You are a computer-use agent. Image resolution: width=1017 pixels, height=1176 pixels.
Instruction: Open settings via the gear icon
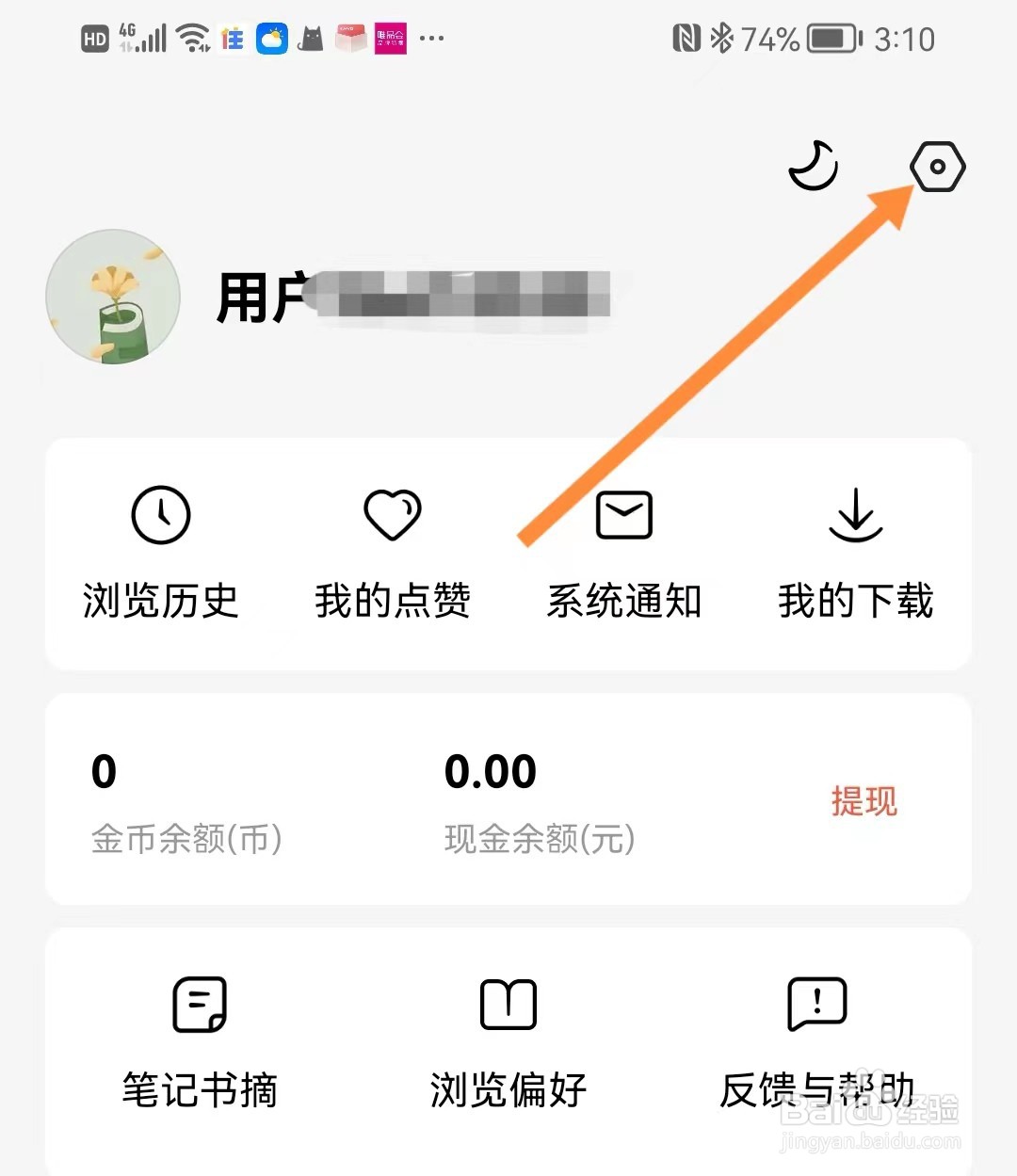coord(937,167)
